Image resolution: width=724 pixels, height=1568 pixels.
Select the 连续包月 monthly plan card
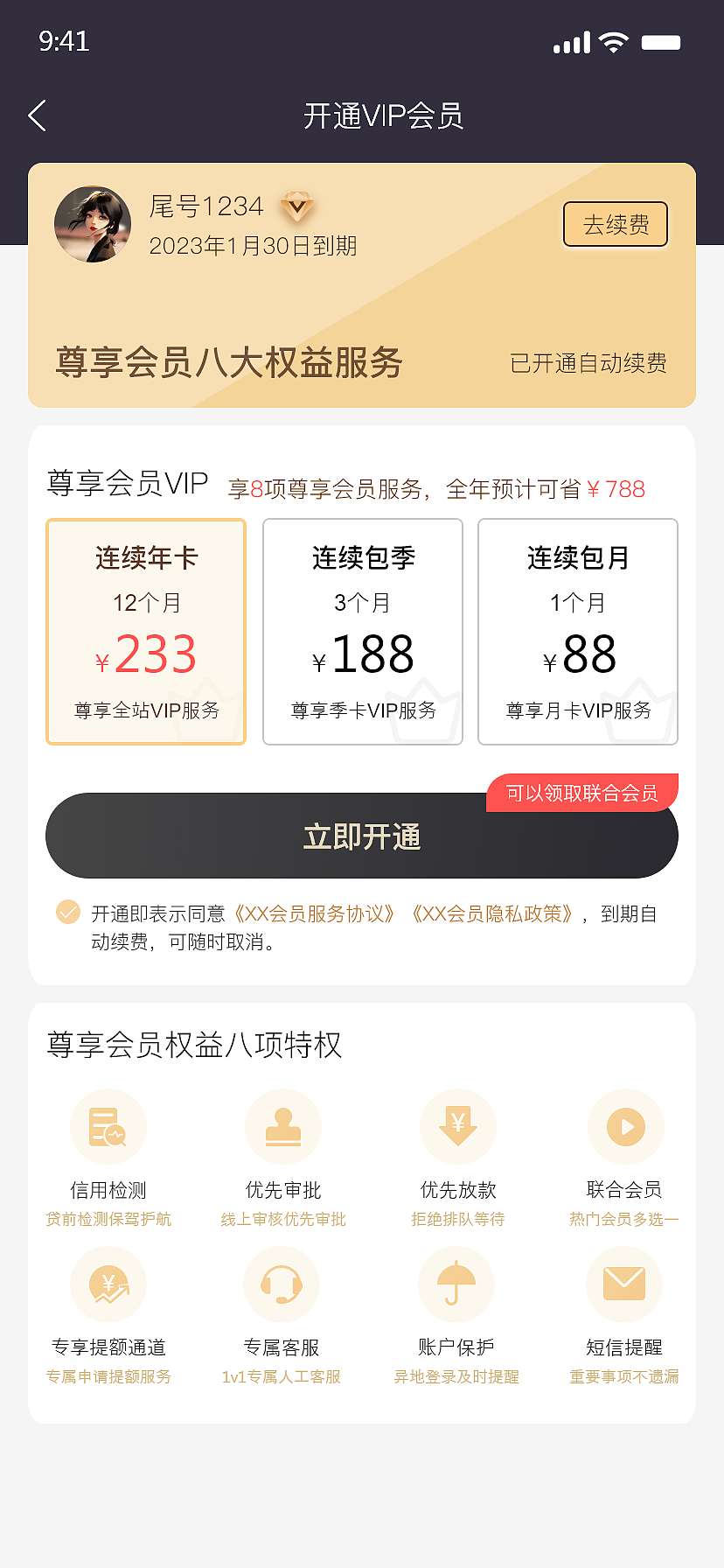pos(578,631)
